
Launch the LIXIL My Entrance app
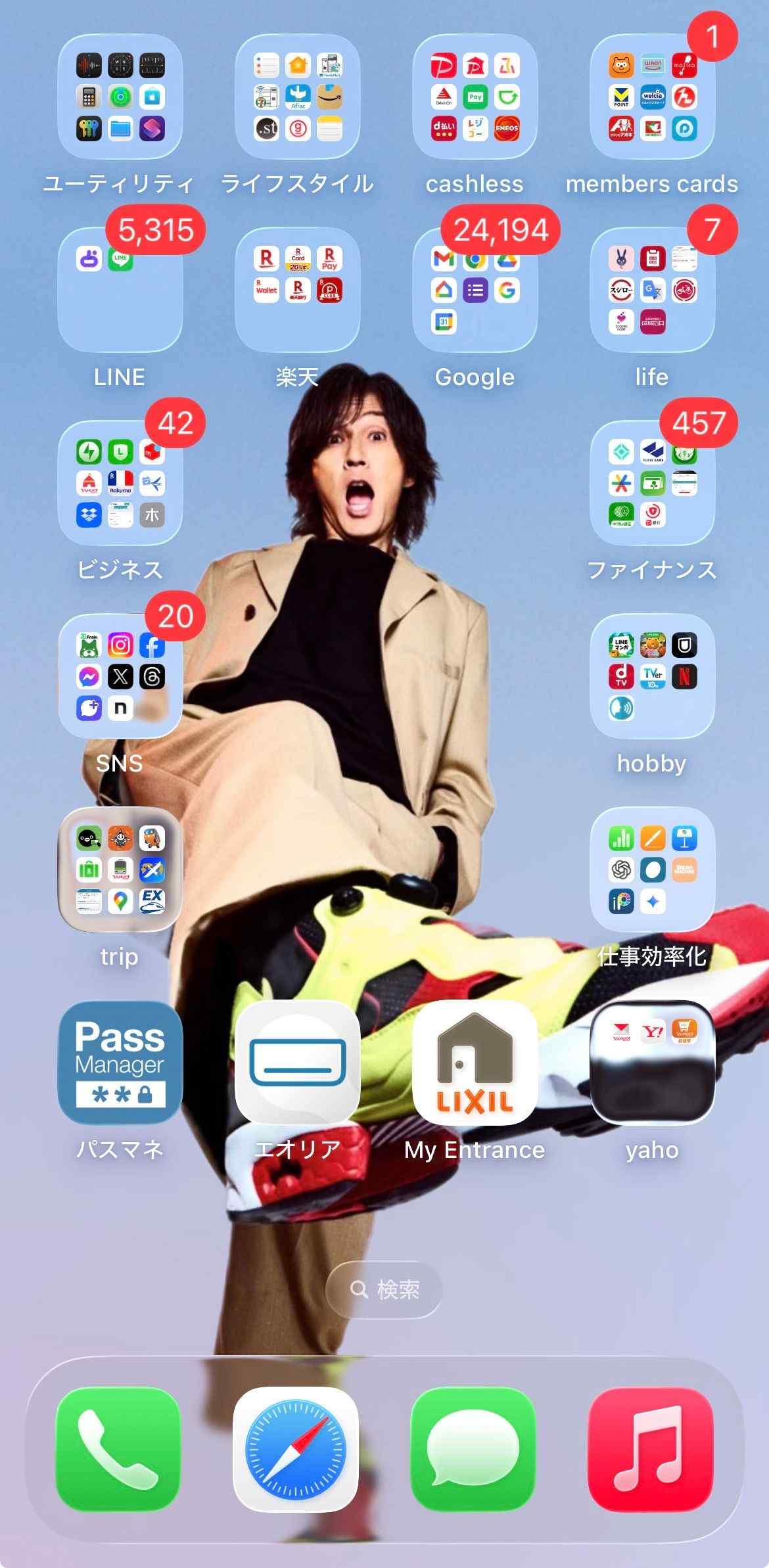(475, 1063)
